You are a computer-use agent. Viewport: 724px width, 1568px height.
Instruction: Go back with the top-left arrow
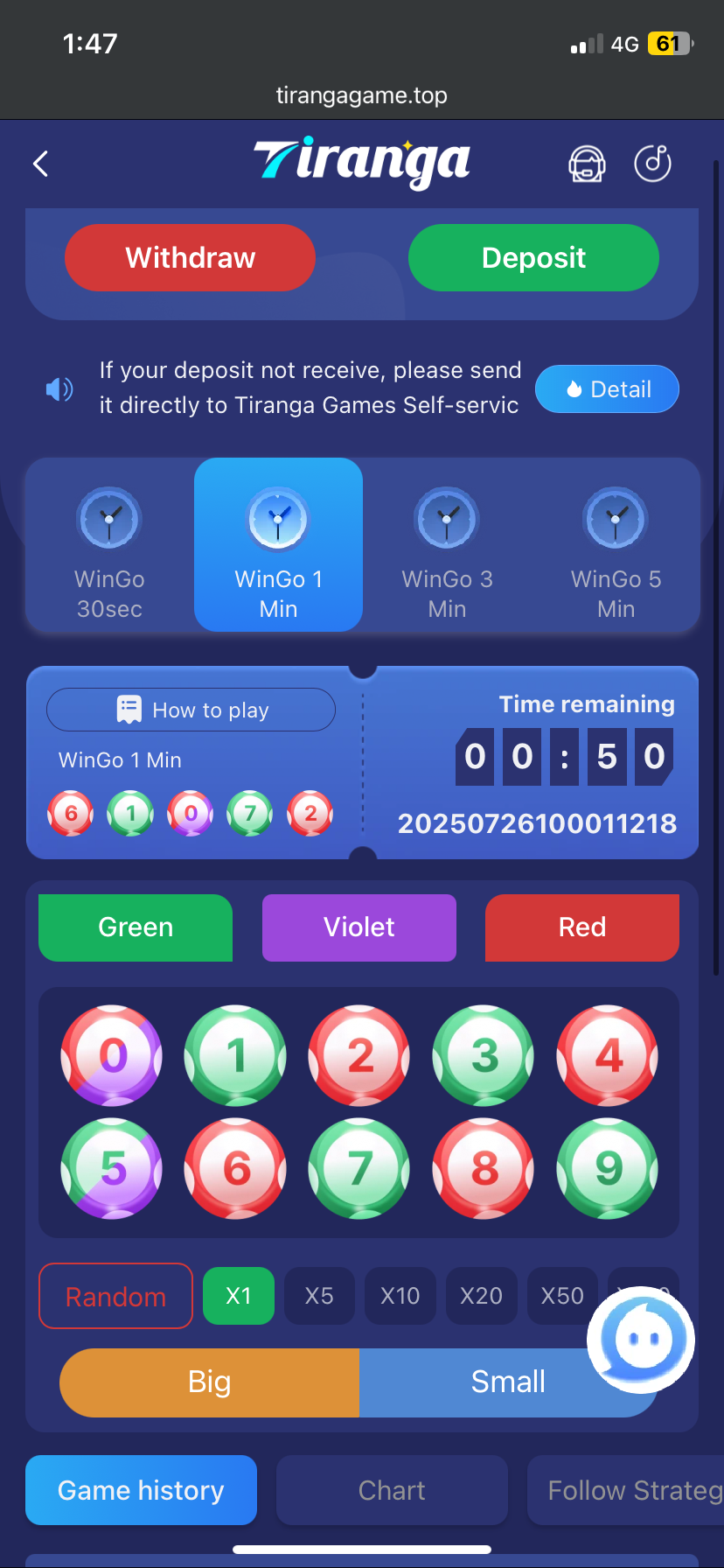40,164
